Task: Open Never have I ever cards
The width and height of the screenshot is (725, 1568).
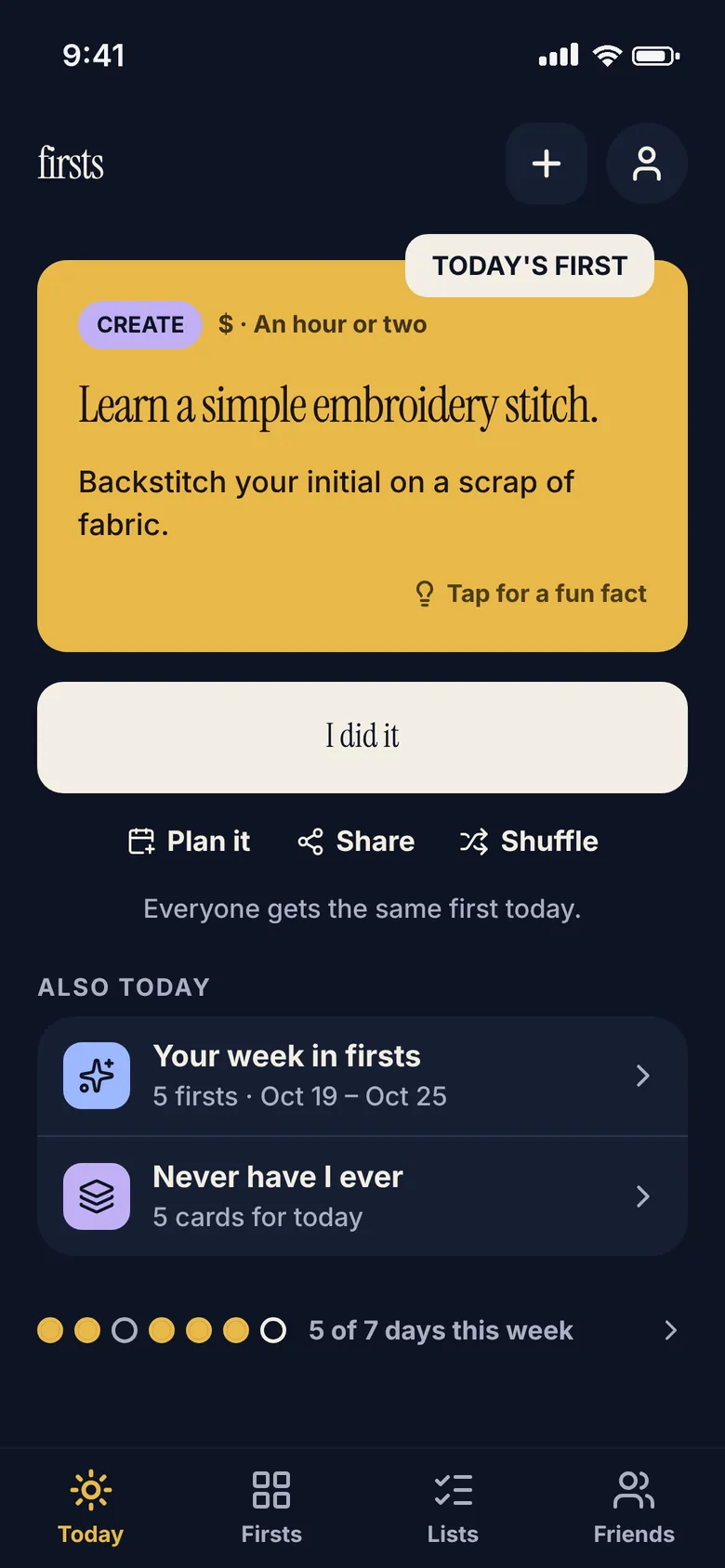Action: pyautogui.click(x=362, y=1196)
